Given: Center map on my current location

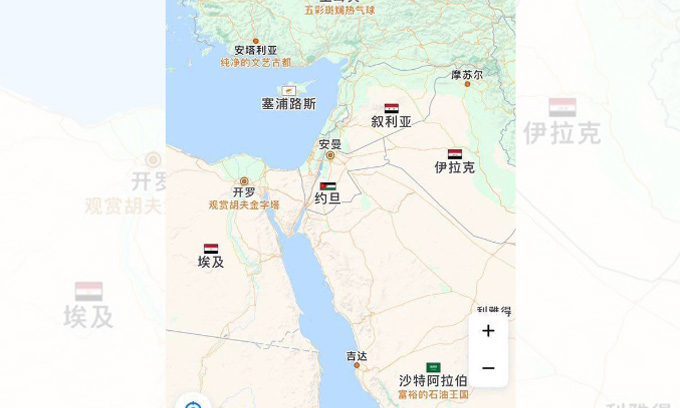Looking at the screenshot, I should 192,403.
